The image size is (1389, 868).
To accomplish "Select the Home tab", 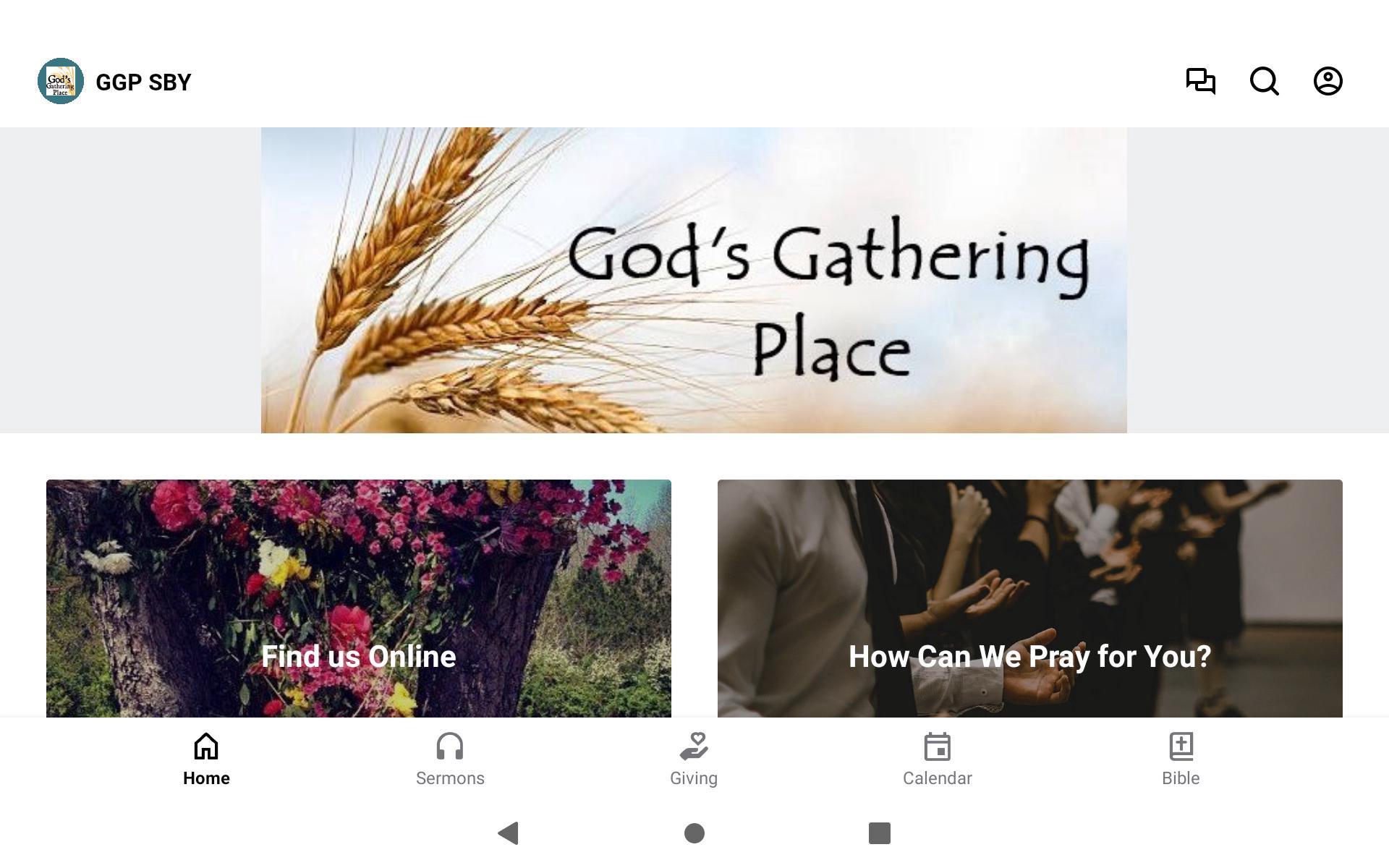I will point(206,759).
